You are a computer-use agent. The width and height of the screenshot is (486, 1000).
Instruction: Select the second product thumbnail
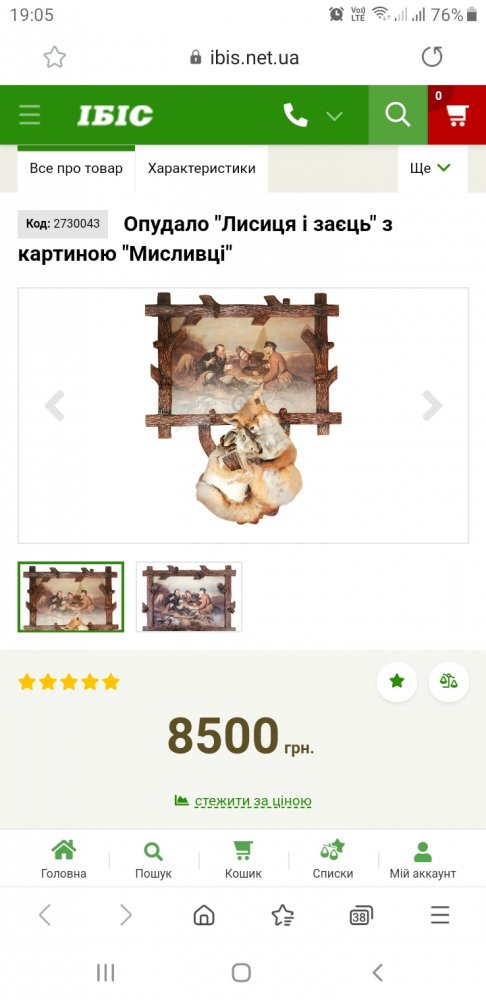[189, 597]
